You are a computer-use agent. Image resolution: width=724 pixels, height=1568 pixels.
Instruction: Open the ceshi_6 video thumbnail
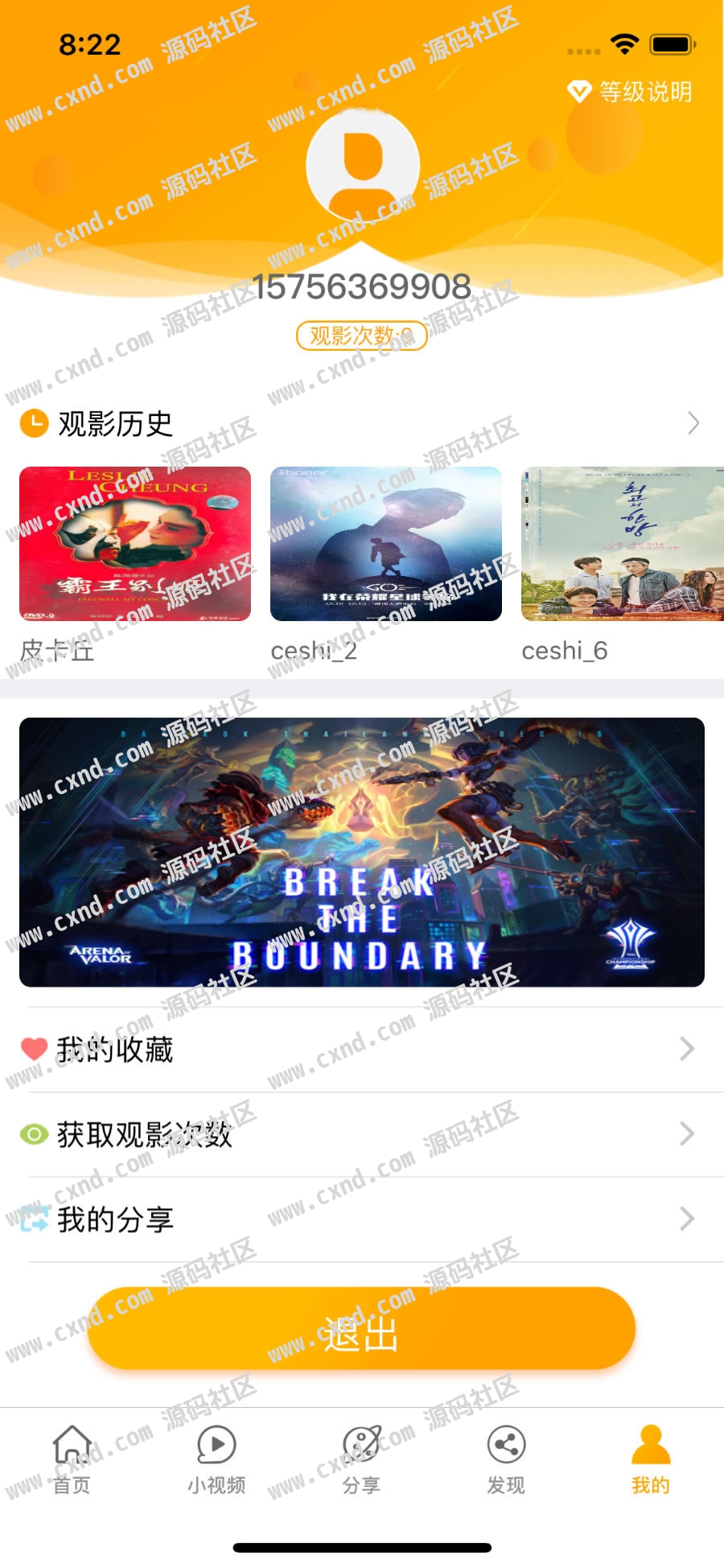tap(623, 544)
